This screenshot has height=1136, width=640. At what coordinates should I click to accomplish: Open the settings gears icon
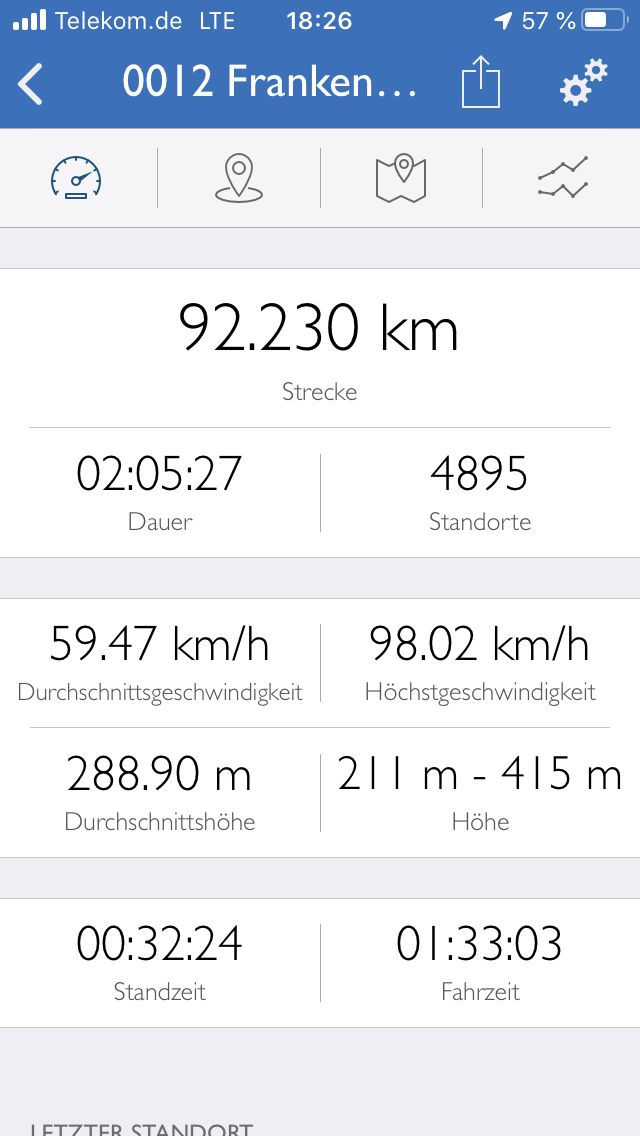tap(583, 83)
